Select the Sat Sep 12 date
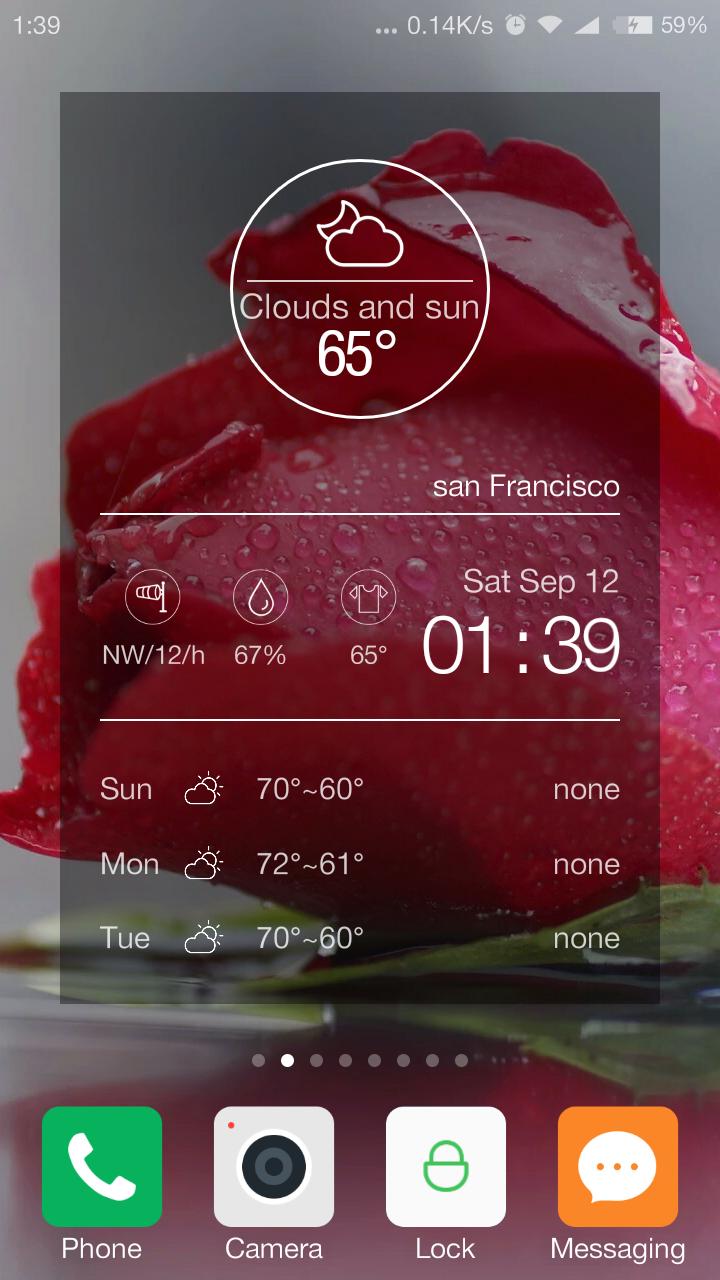The image size is (720, 1280). coord(539,581)
